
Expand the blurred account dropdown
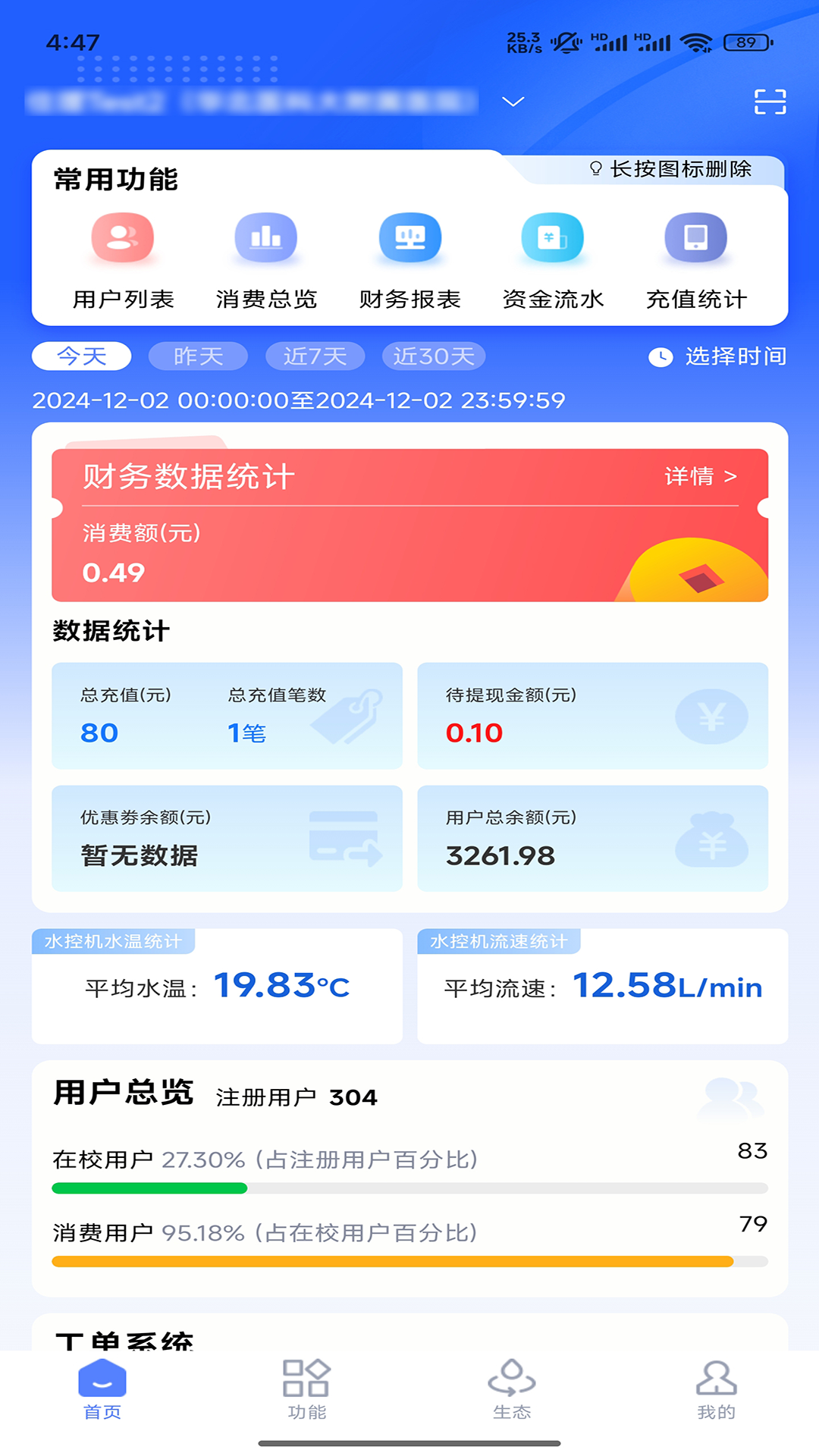[513, 102]
